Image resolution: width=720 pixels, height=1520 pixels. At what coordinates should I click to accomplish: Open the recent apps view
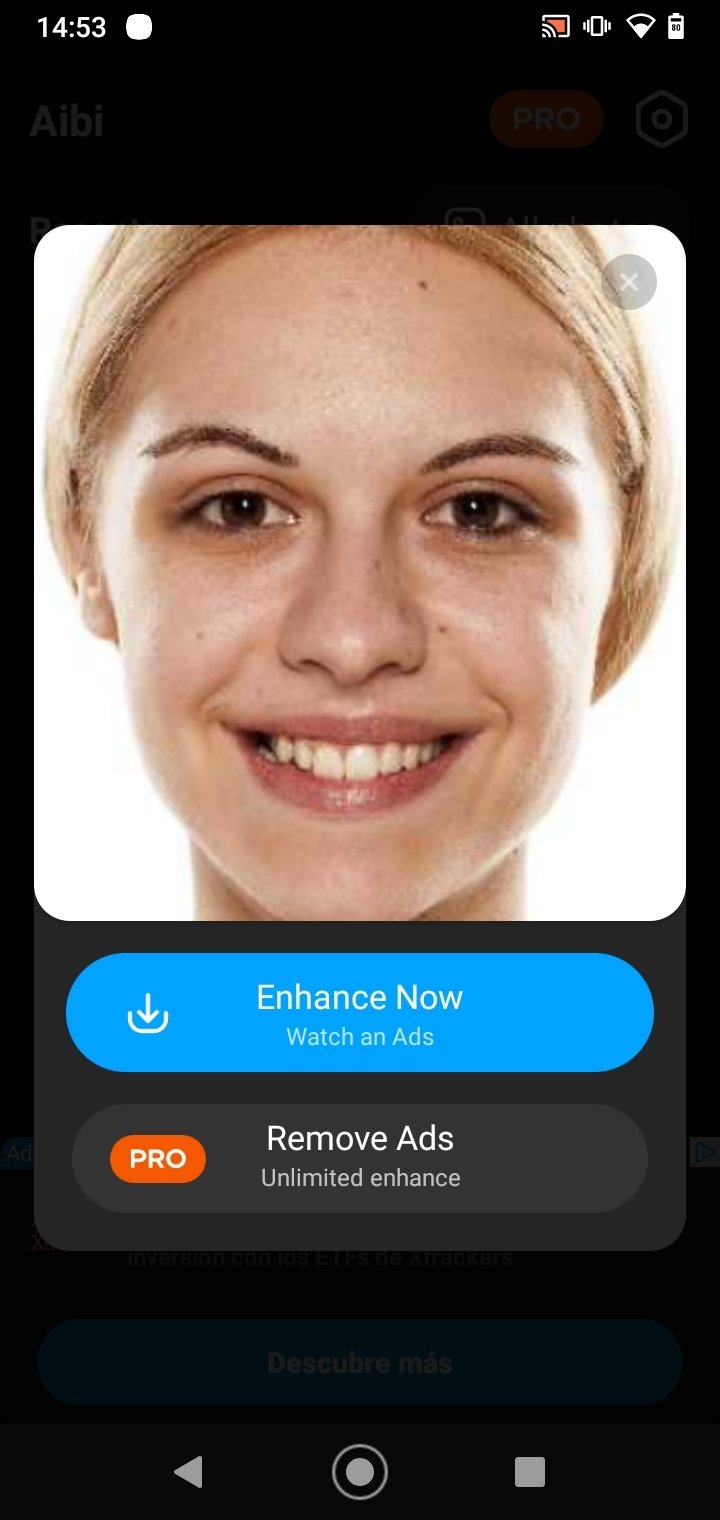[x=530, y=1472]
